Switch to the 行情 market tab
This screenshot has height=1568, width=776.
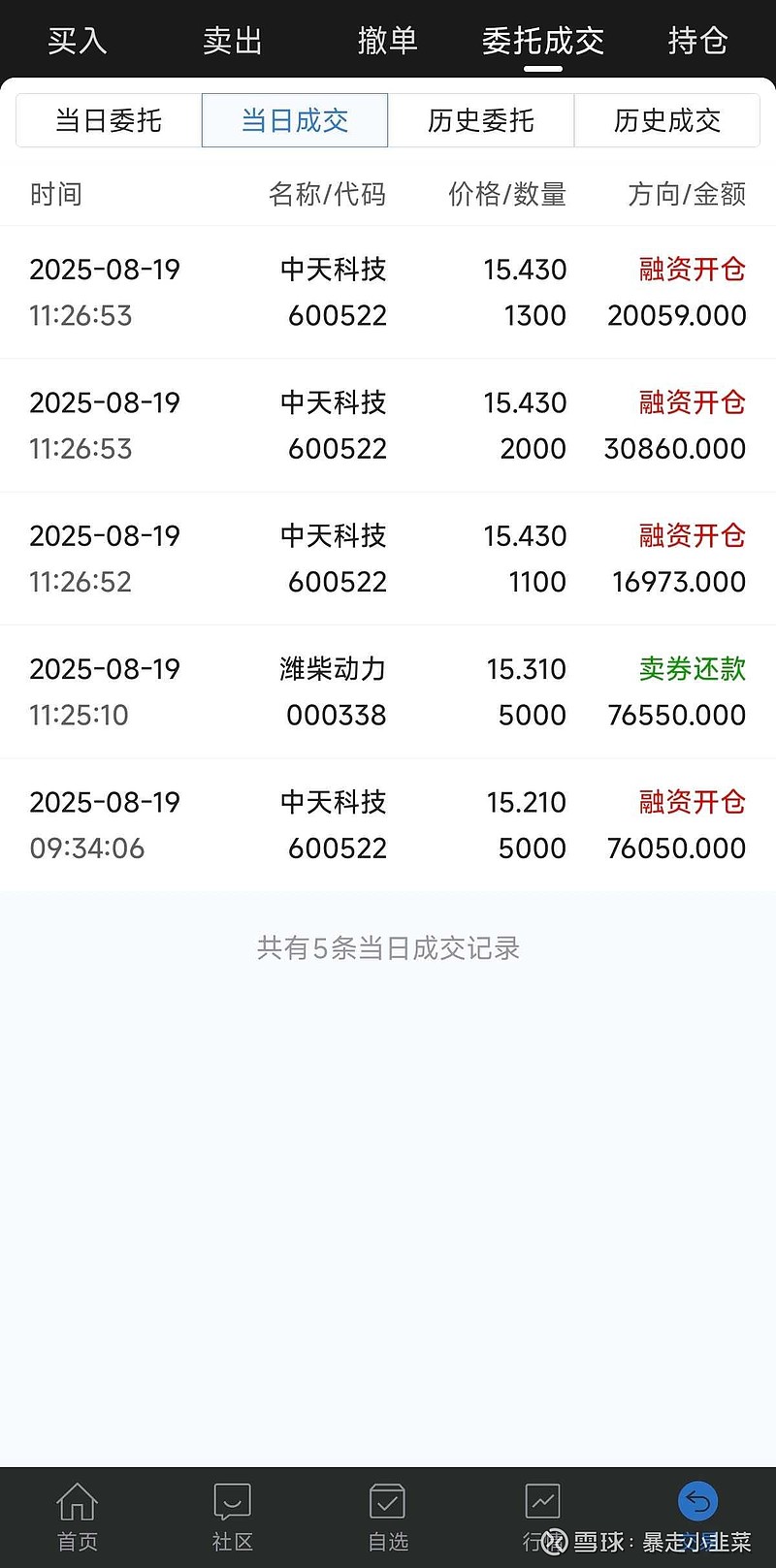[x=542, y=1518]
